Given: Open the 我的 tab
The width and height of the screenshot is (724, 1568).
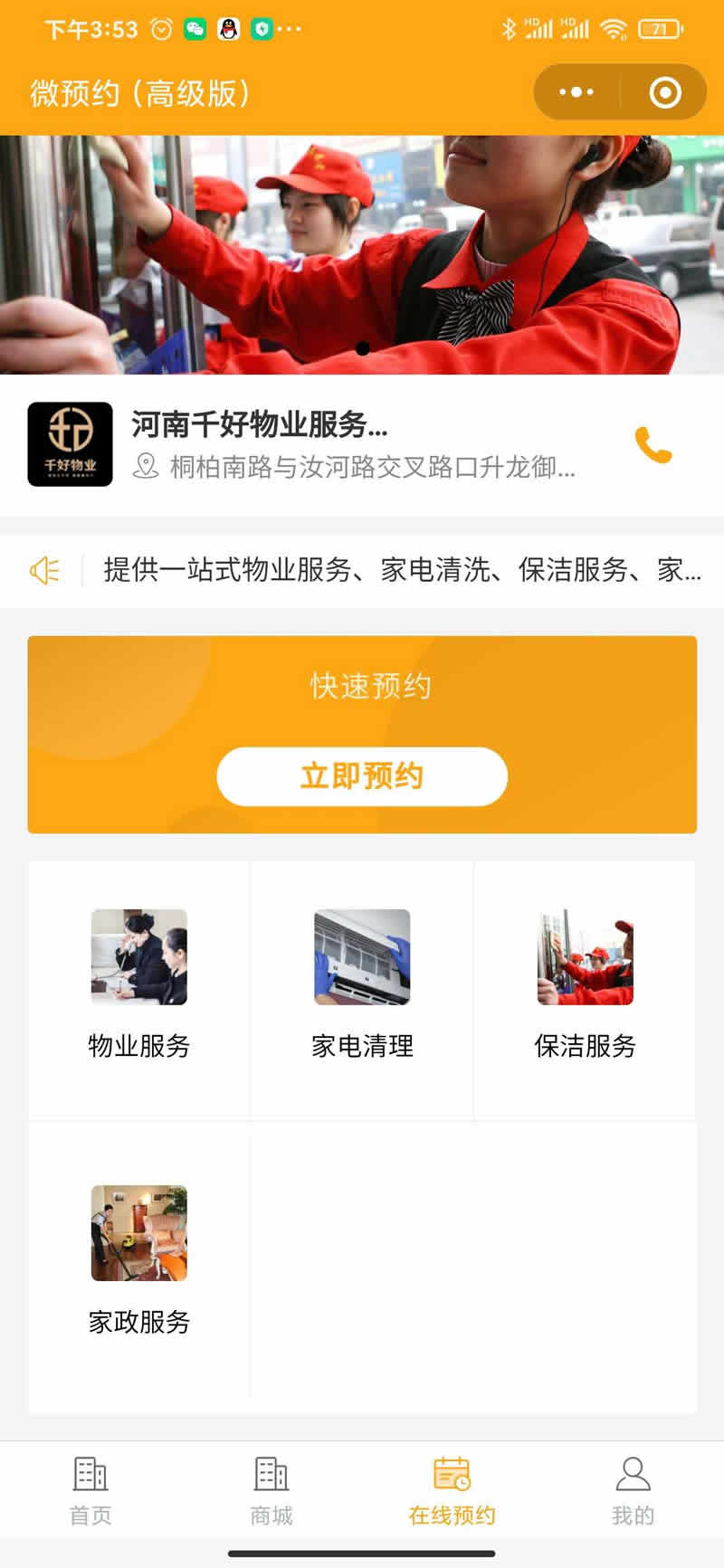Looking at the screenshot, I should tap(633, 1490).
